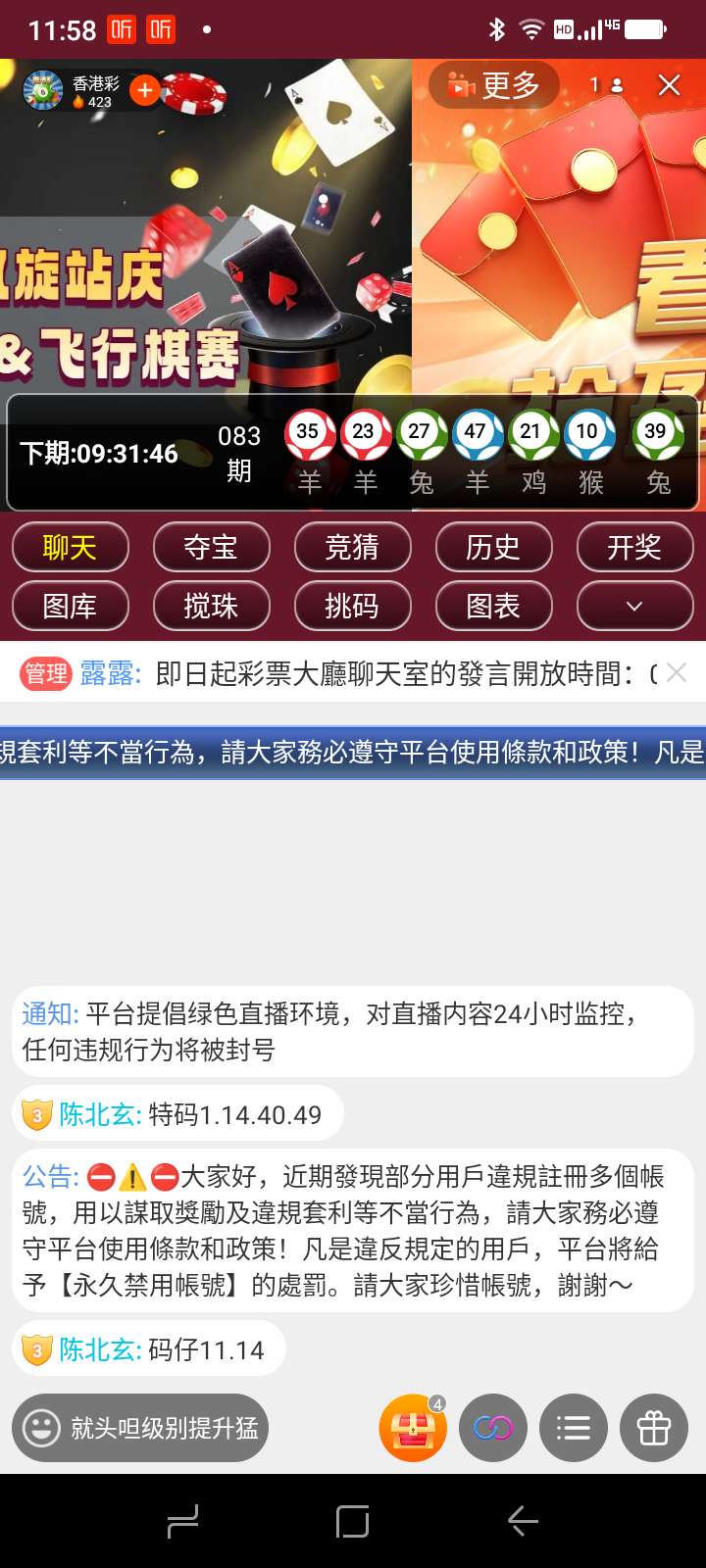706x1568 pixels.
Task: Go back with the system back button
Action: point(523,1521)
